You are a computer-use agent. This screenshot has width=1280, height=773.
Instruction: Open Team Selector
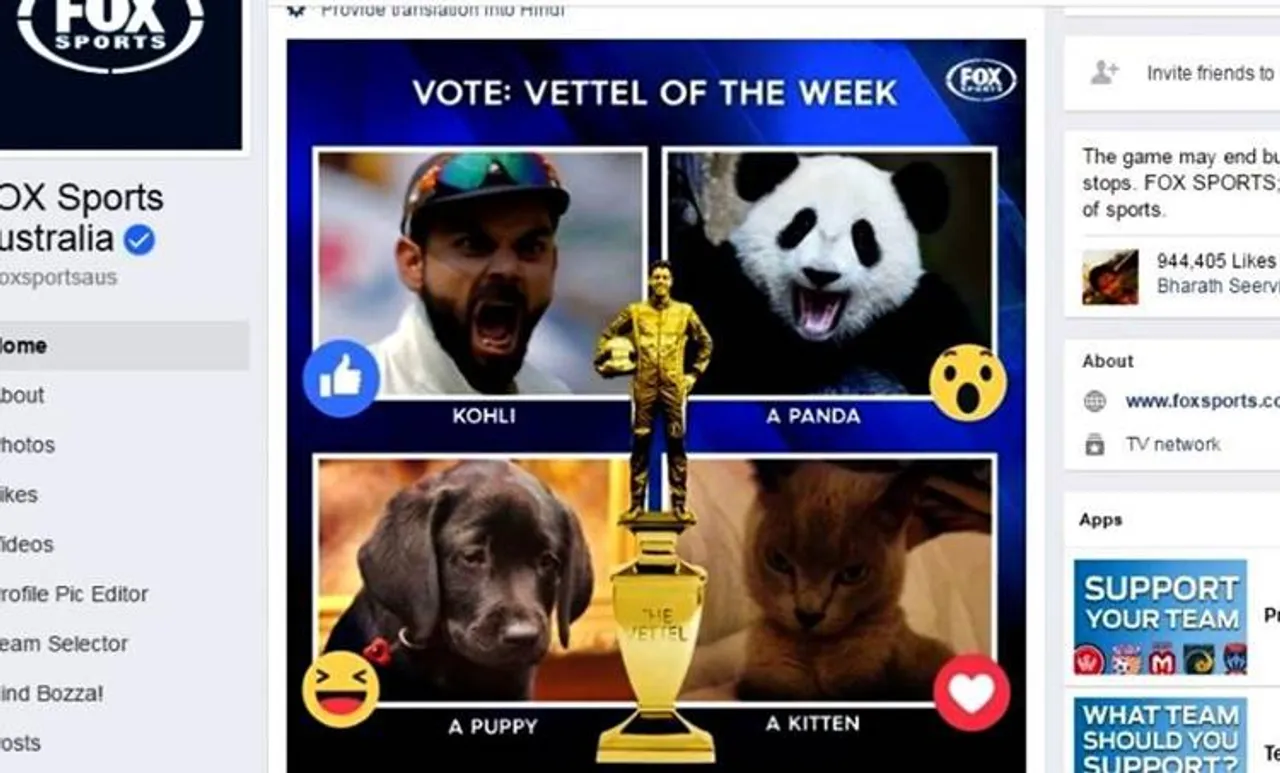(x=66, y=644)
